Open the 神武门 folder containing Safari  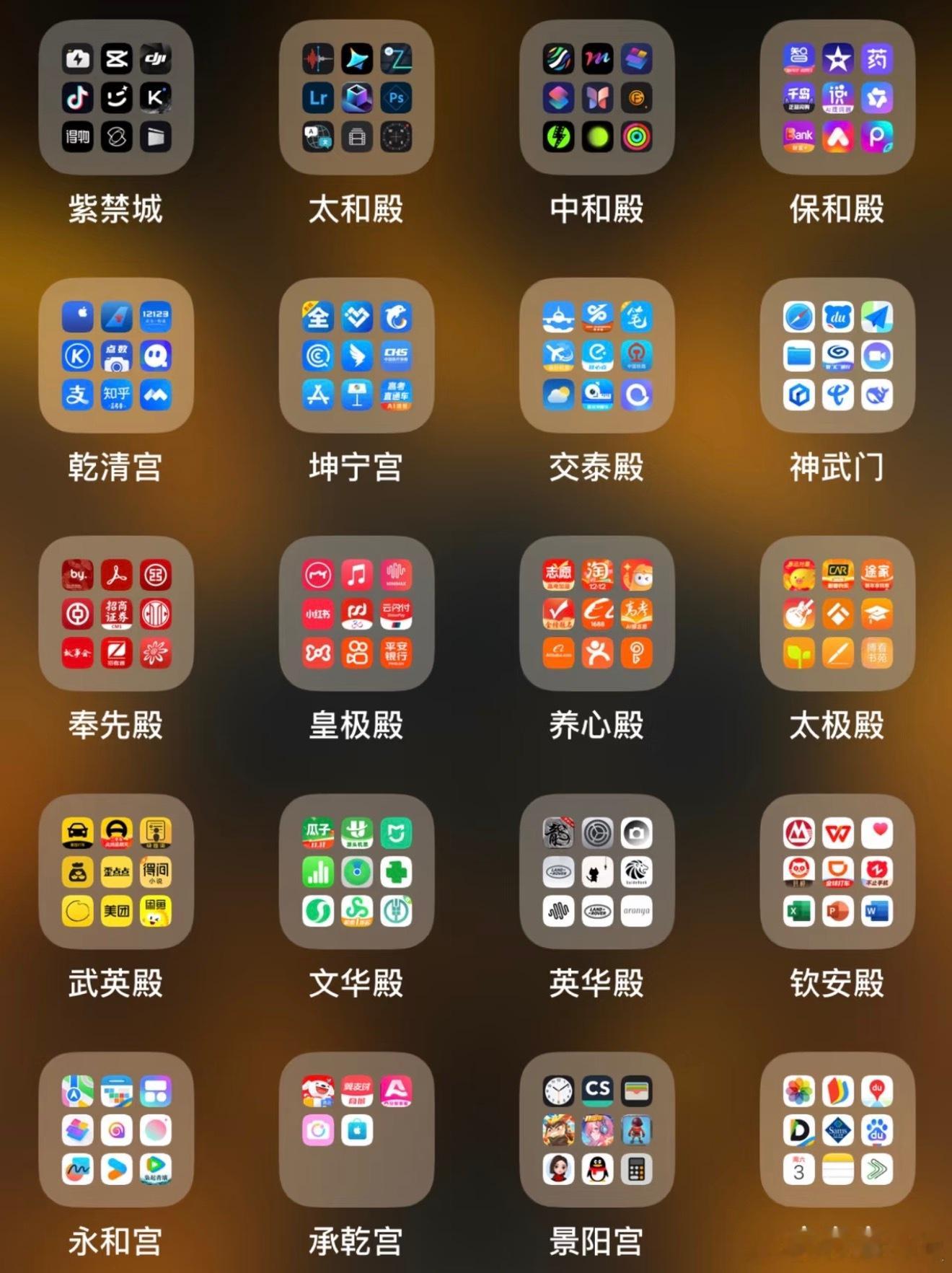pyautogui.click(x=837, y=357)
